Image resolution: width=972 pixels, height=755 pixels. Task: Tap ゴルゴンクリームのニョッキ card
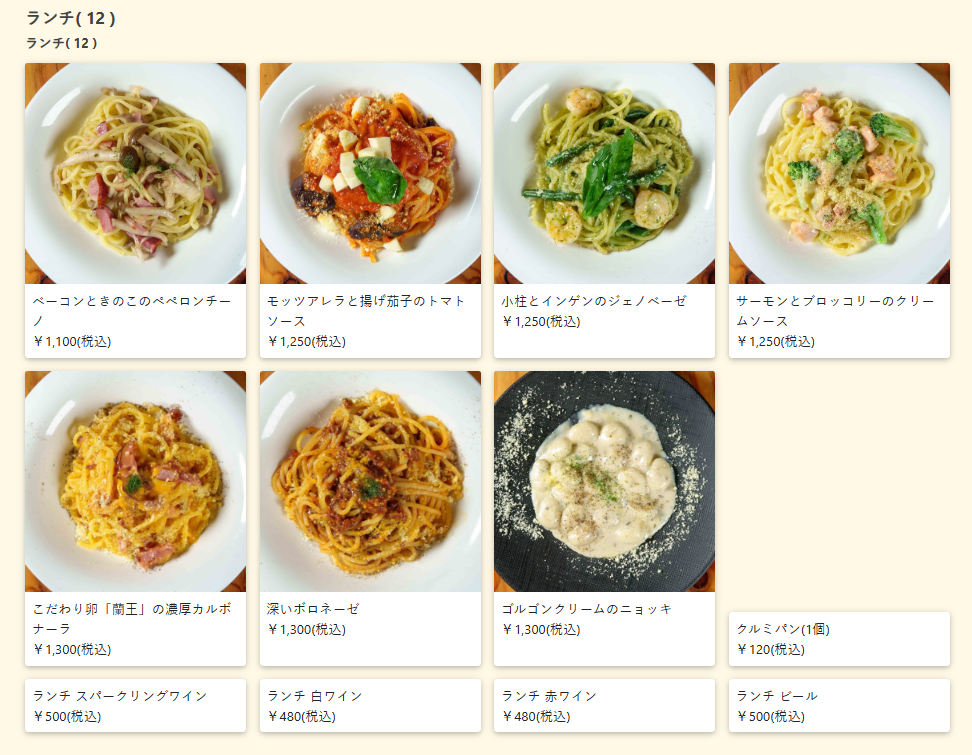pyautogui.click(x=604, y=518)
